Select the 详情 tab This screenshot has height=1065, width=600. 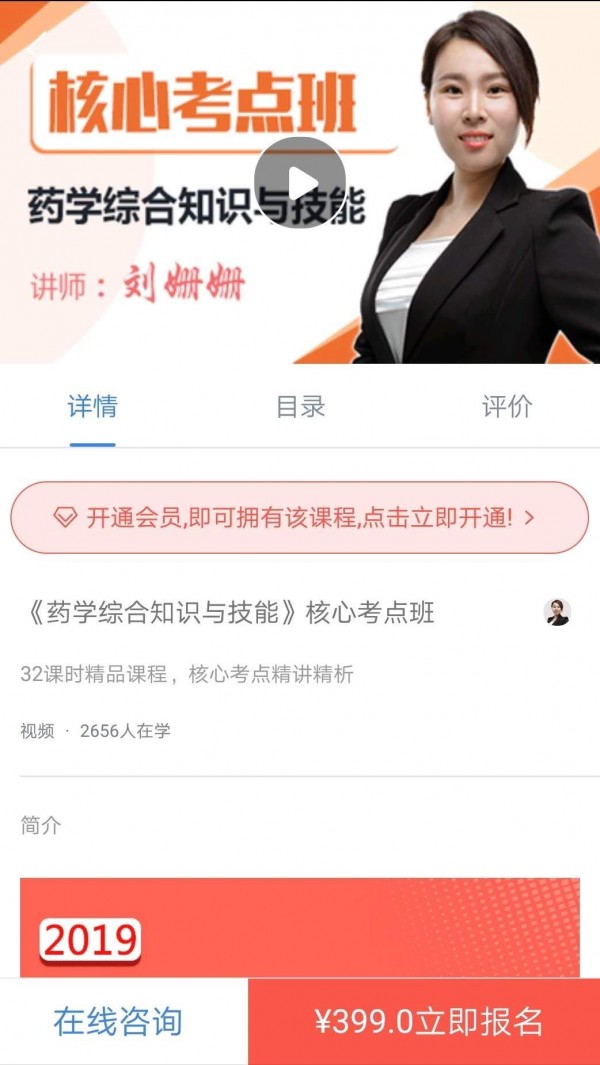92,407
